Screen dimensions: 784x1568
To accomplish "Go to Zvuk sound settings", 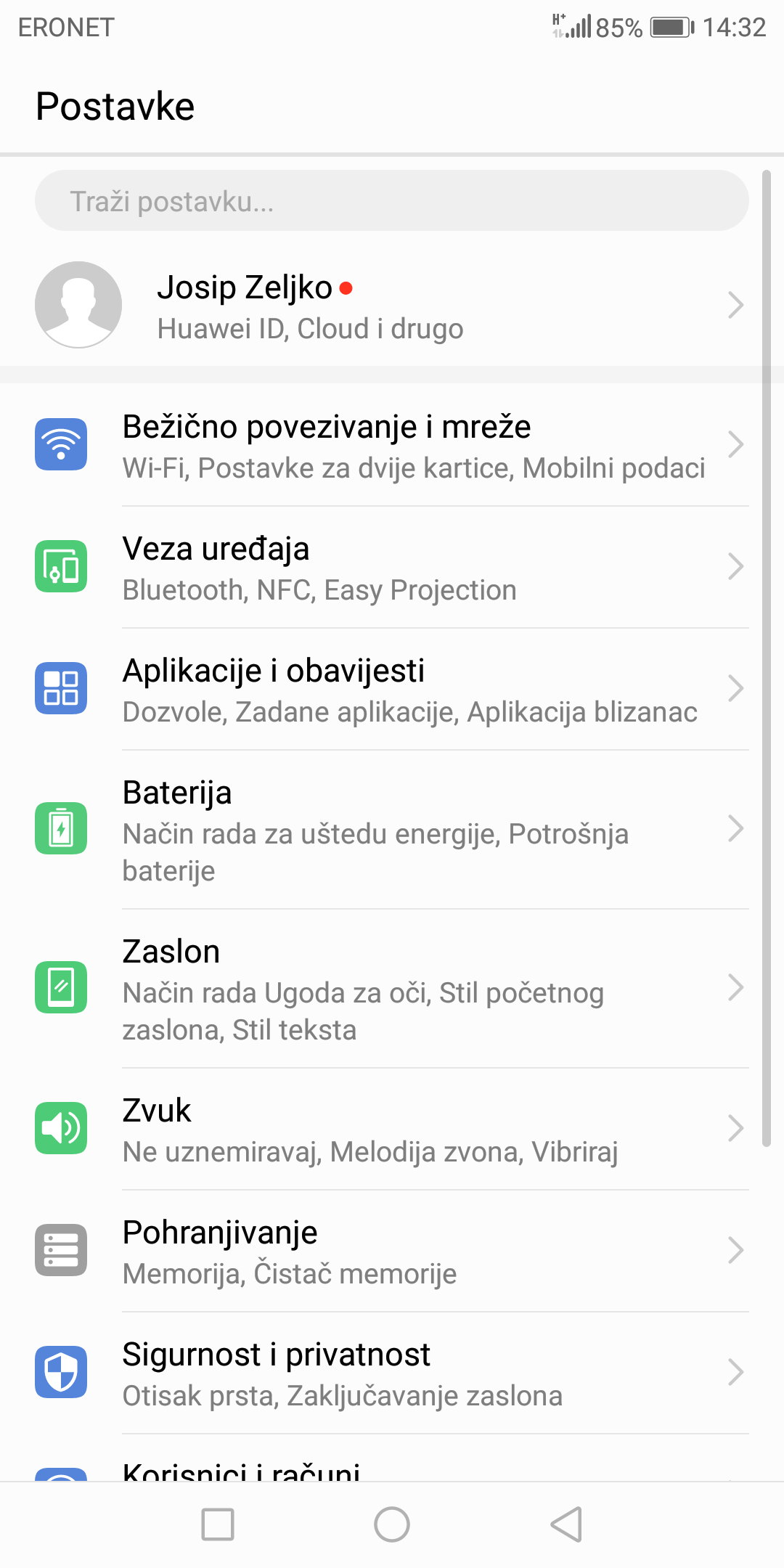I will point(392,1129).
